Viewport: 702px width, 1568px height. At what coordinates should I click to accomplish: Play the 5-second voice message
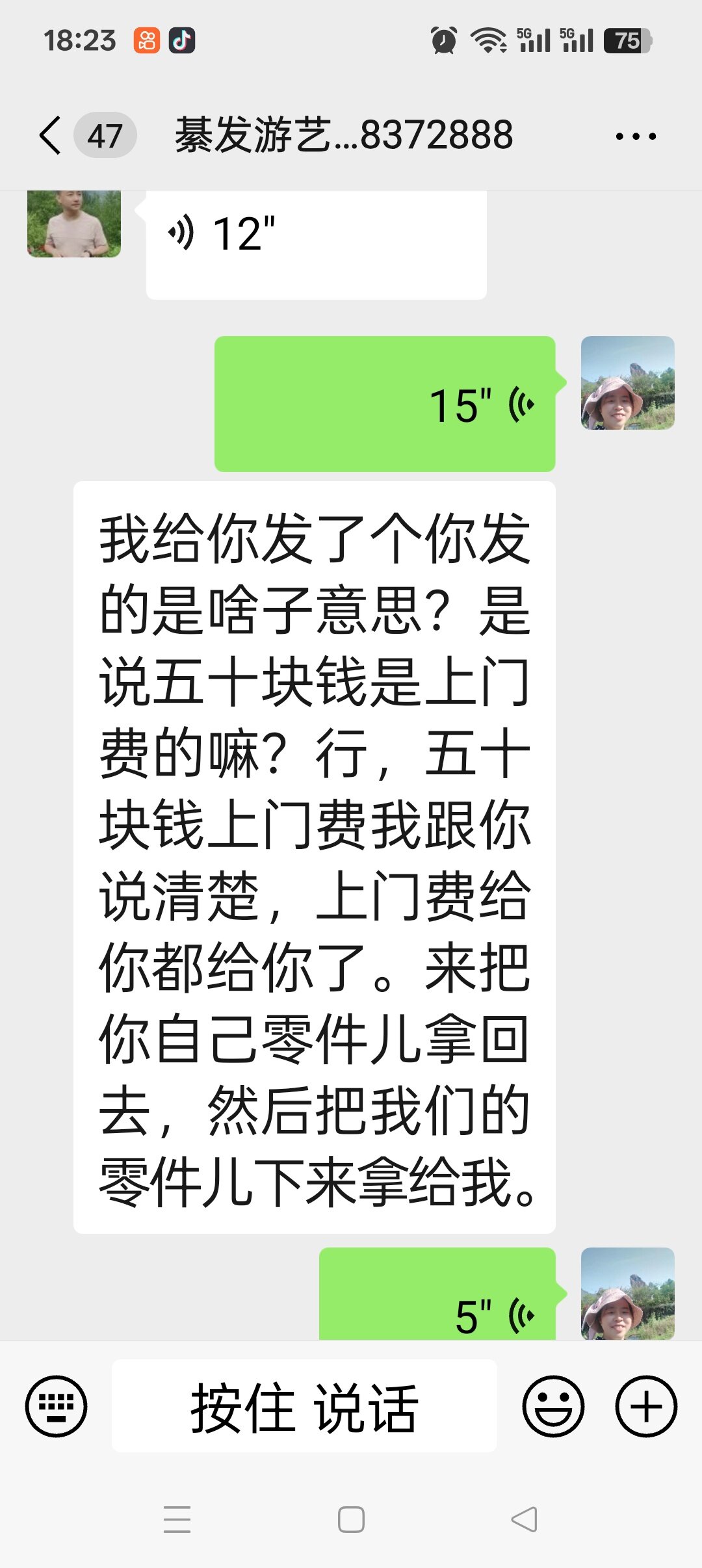(437, 1297)
